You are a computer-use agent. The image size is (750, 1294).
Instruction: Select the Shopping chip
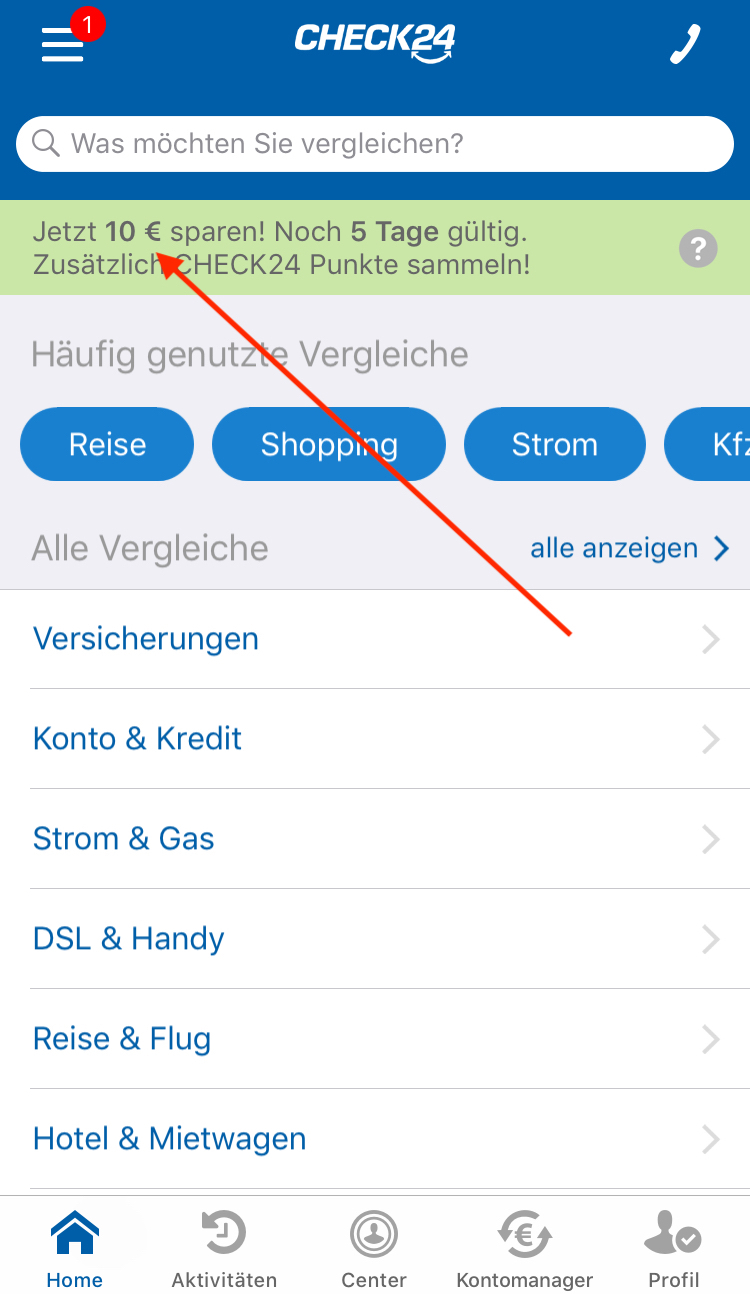(329, 444)
